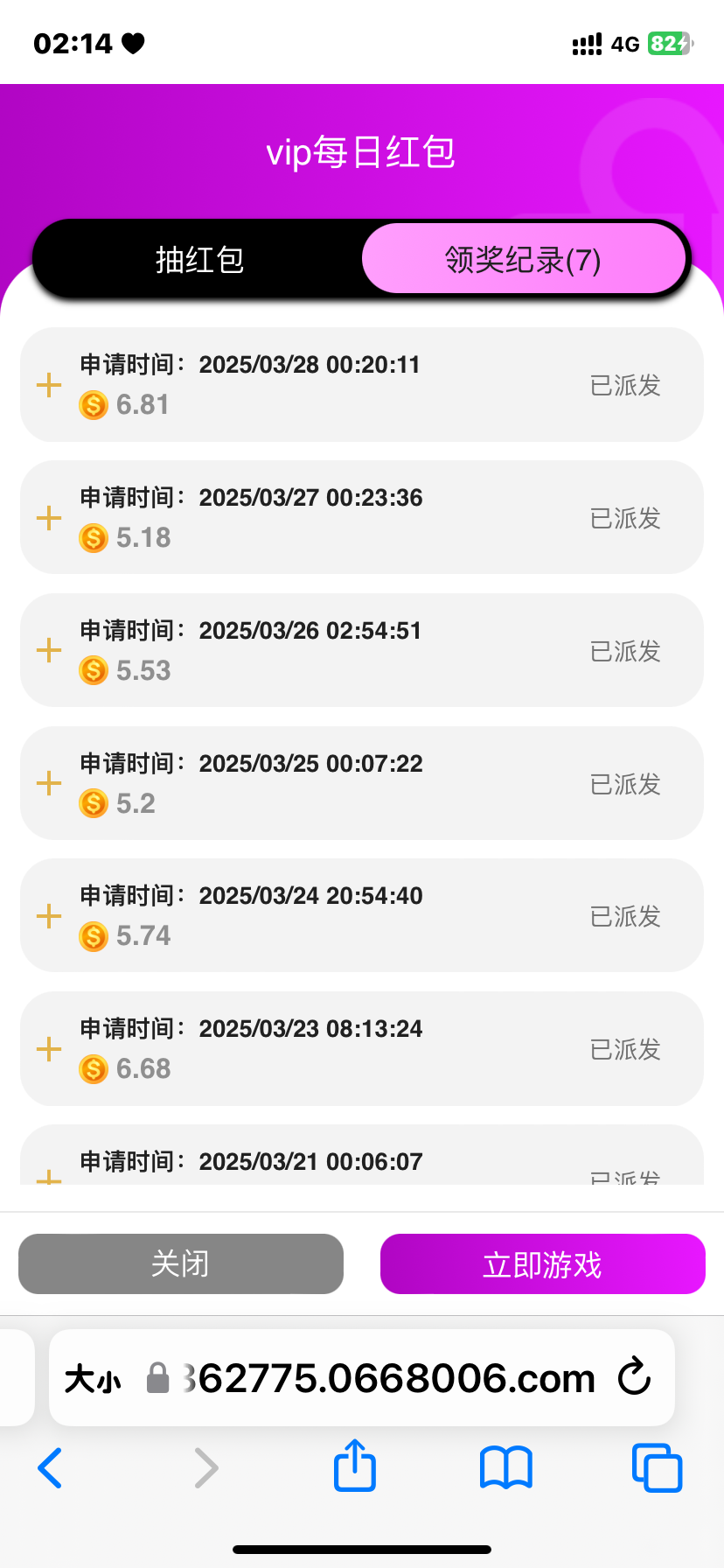The width and height of the screenshot is (724, 1568).
Task: Expand the 2025/03/26 02:54:51 record
Action: click(49, 650)
